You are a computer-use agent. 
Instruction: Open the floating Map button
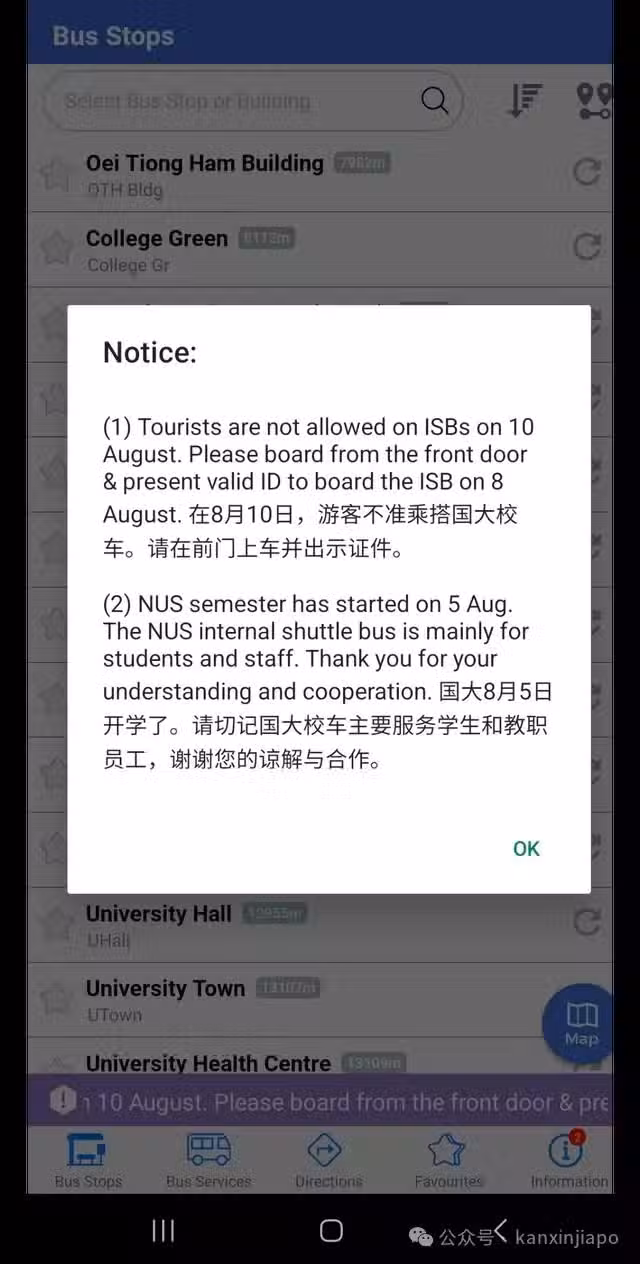point(581,1023)
